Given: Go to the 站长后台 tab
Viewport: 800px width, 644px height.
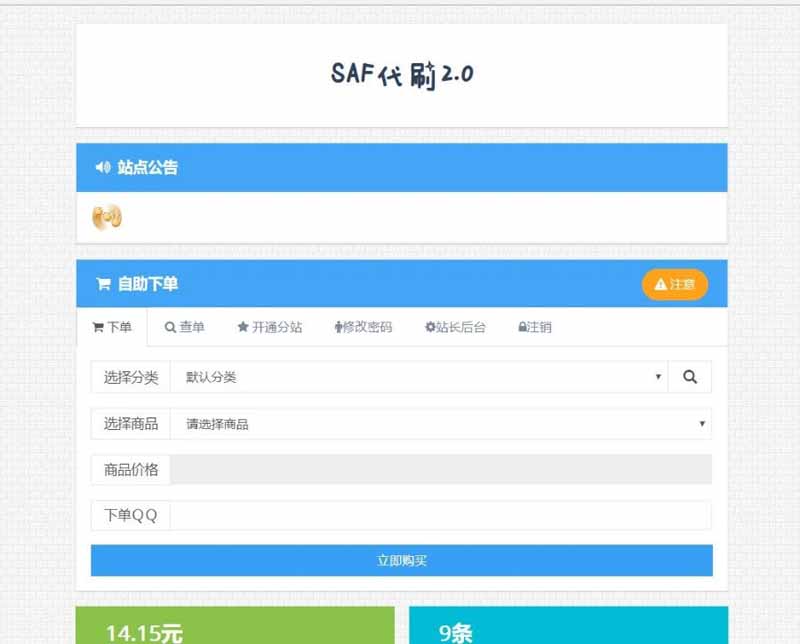Looking at the screenshot, I should click(x=455, y=327).
